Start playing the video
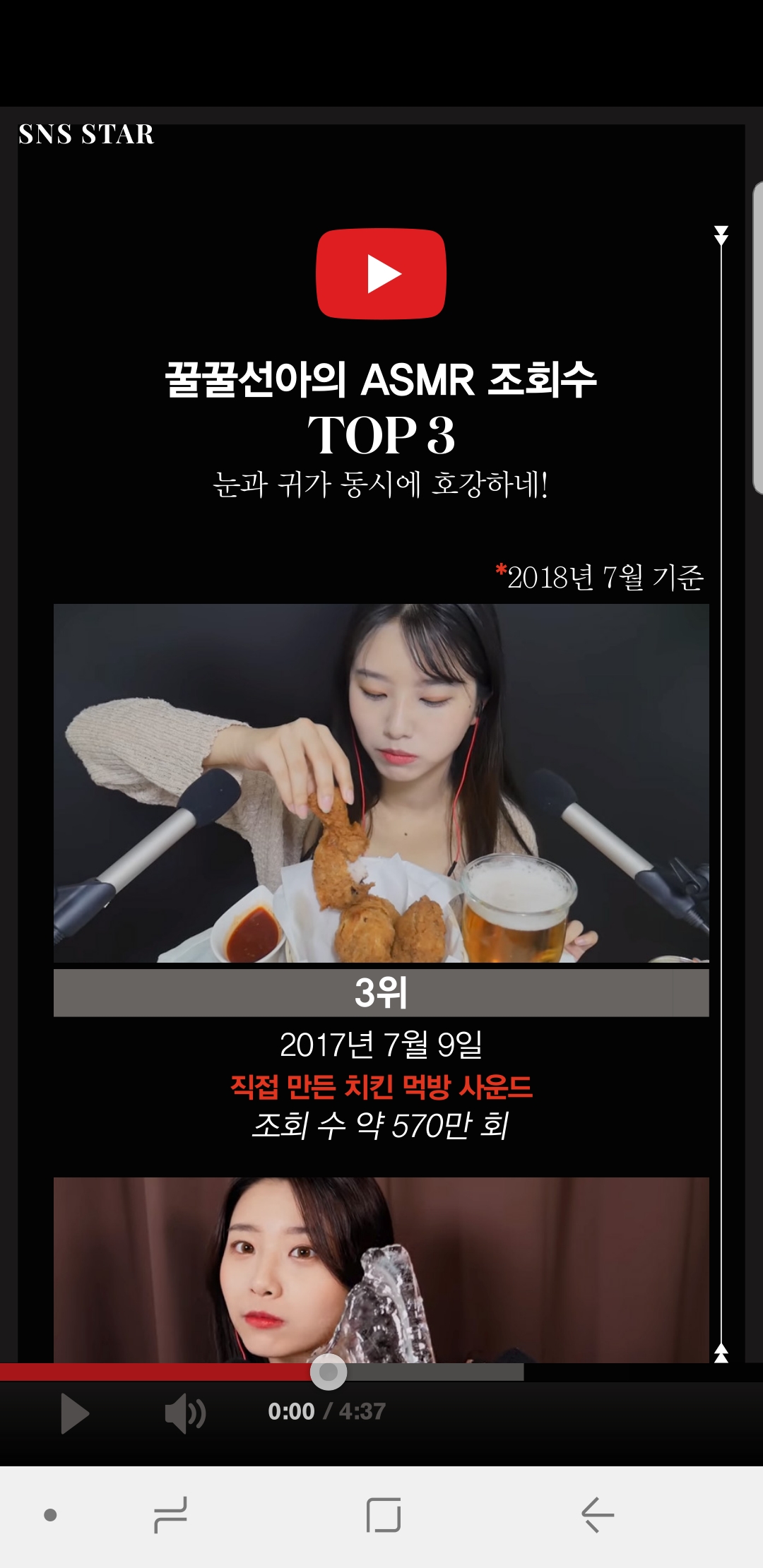The height and width of the screenshot is (1568, 763). click(75, 1413)
